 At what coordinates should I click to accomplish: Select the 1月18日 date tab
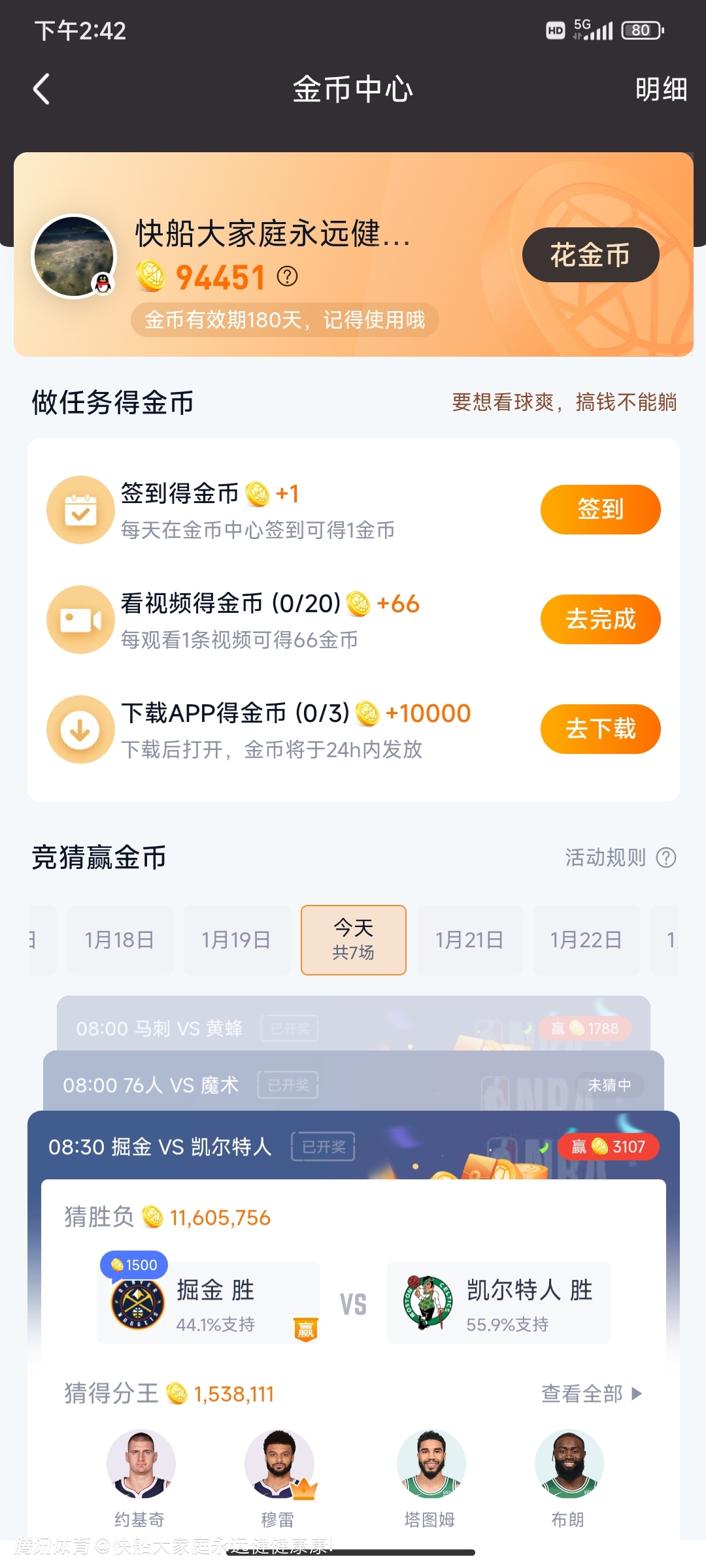120,940
